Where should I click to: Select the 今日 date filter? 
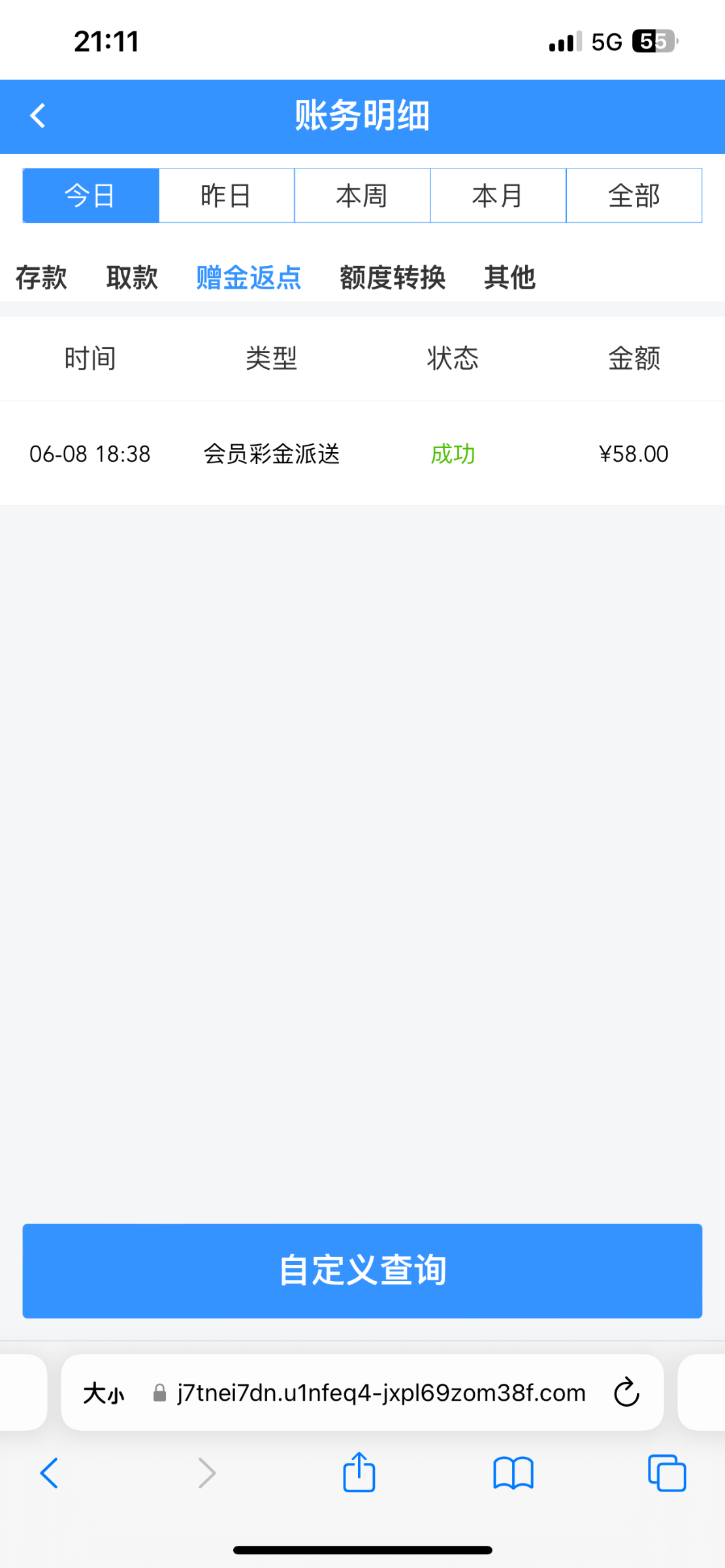click(x=91, y=195)
